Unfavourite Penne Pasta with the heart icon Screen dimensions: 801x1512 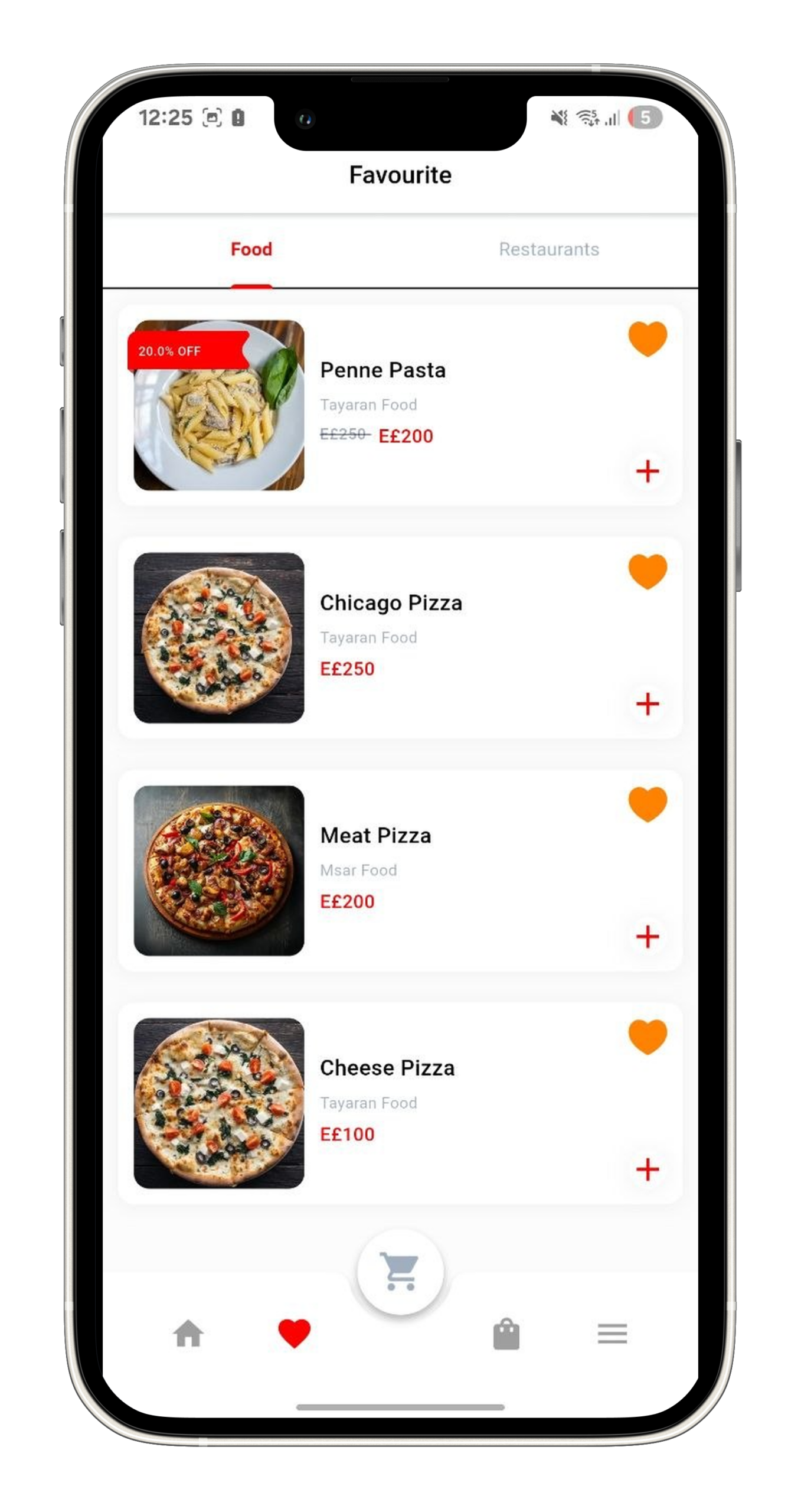click(647, 339)
